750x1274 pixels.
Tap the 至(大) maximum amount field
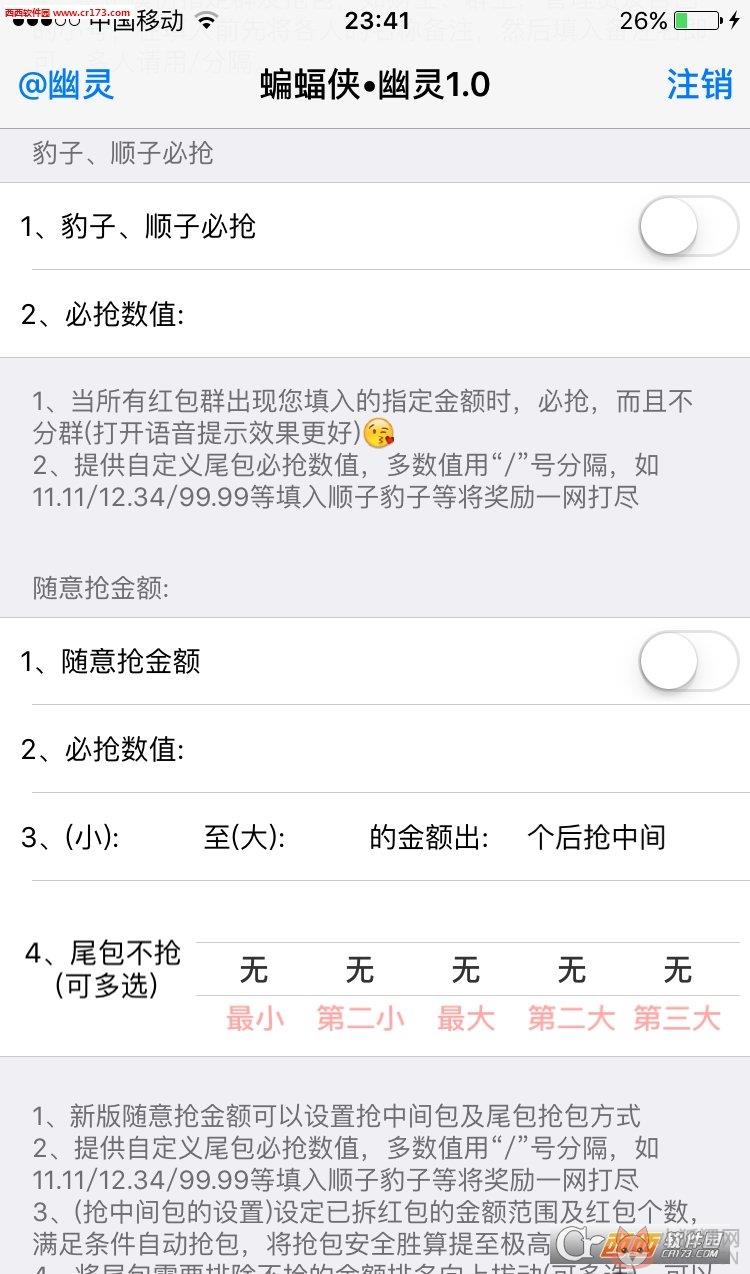tap(326, 837)
